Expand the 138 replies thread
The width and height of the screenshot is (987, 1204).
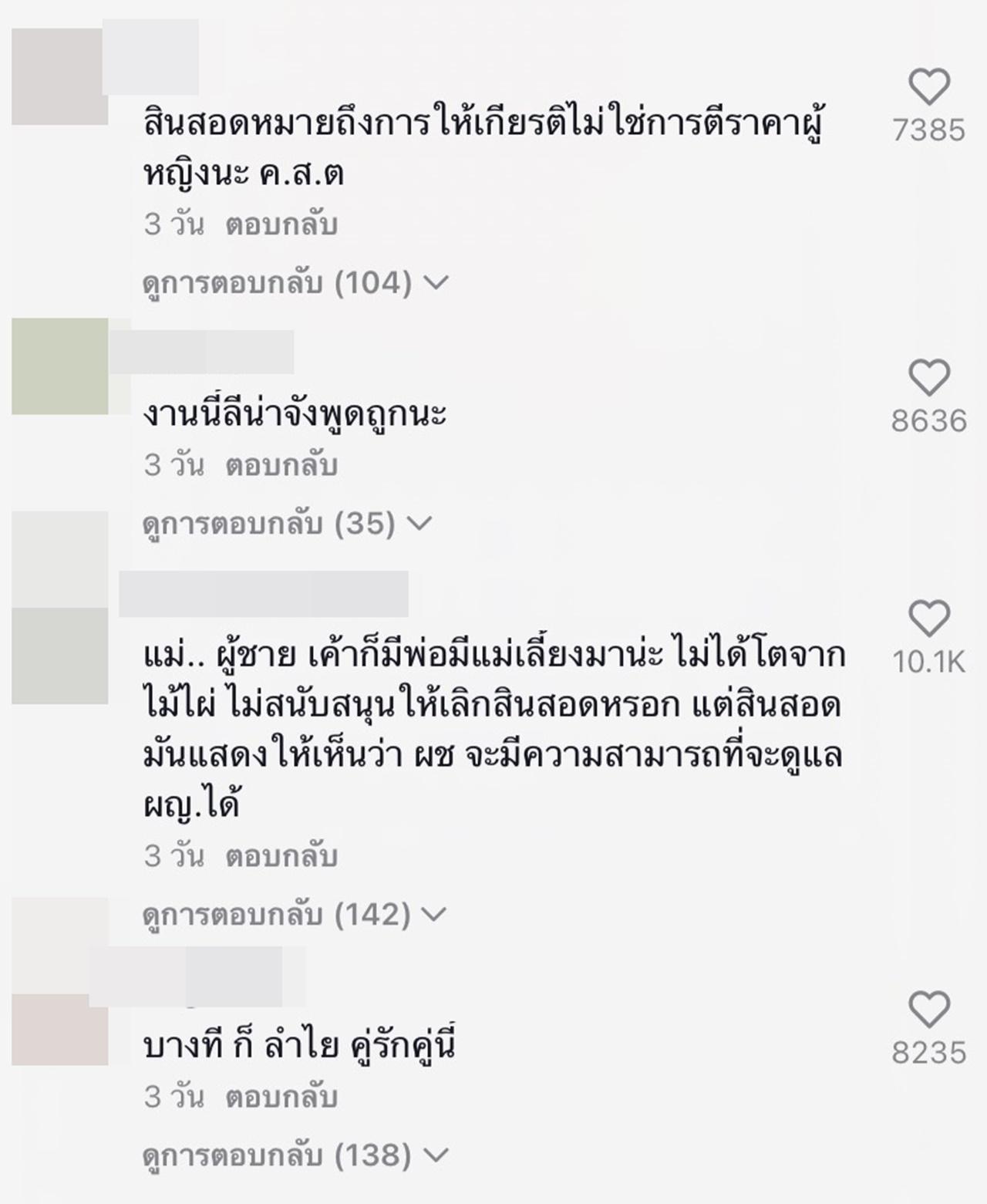tap(295, 1155)
